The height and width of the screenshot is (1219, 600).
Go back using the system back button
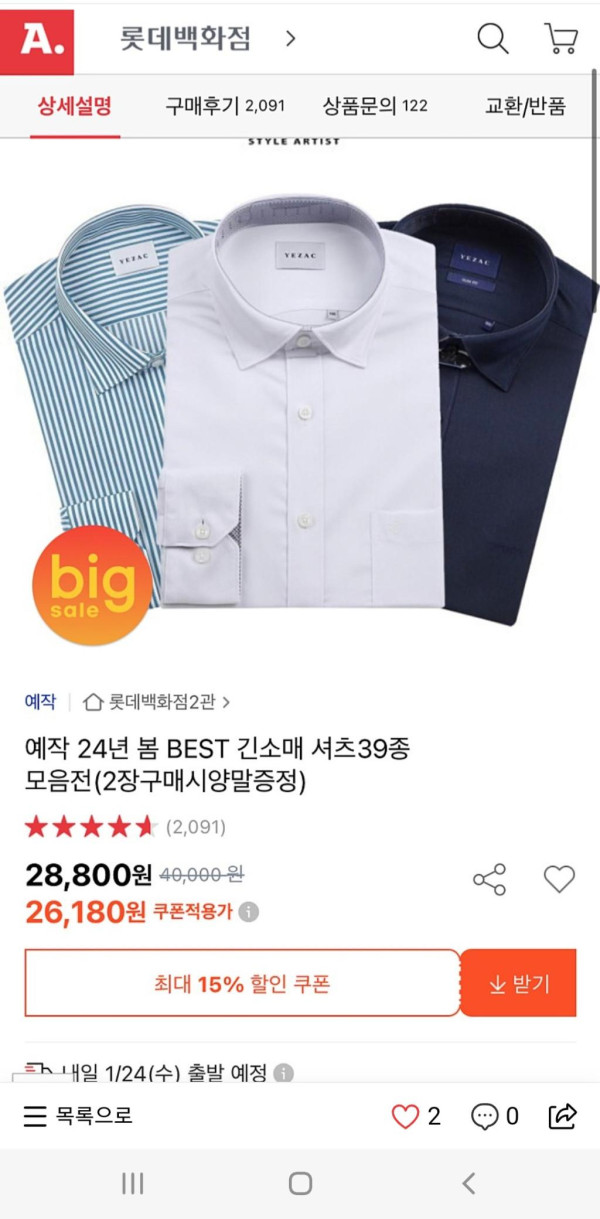[468, 1184]
